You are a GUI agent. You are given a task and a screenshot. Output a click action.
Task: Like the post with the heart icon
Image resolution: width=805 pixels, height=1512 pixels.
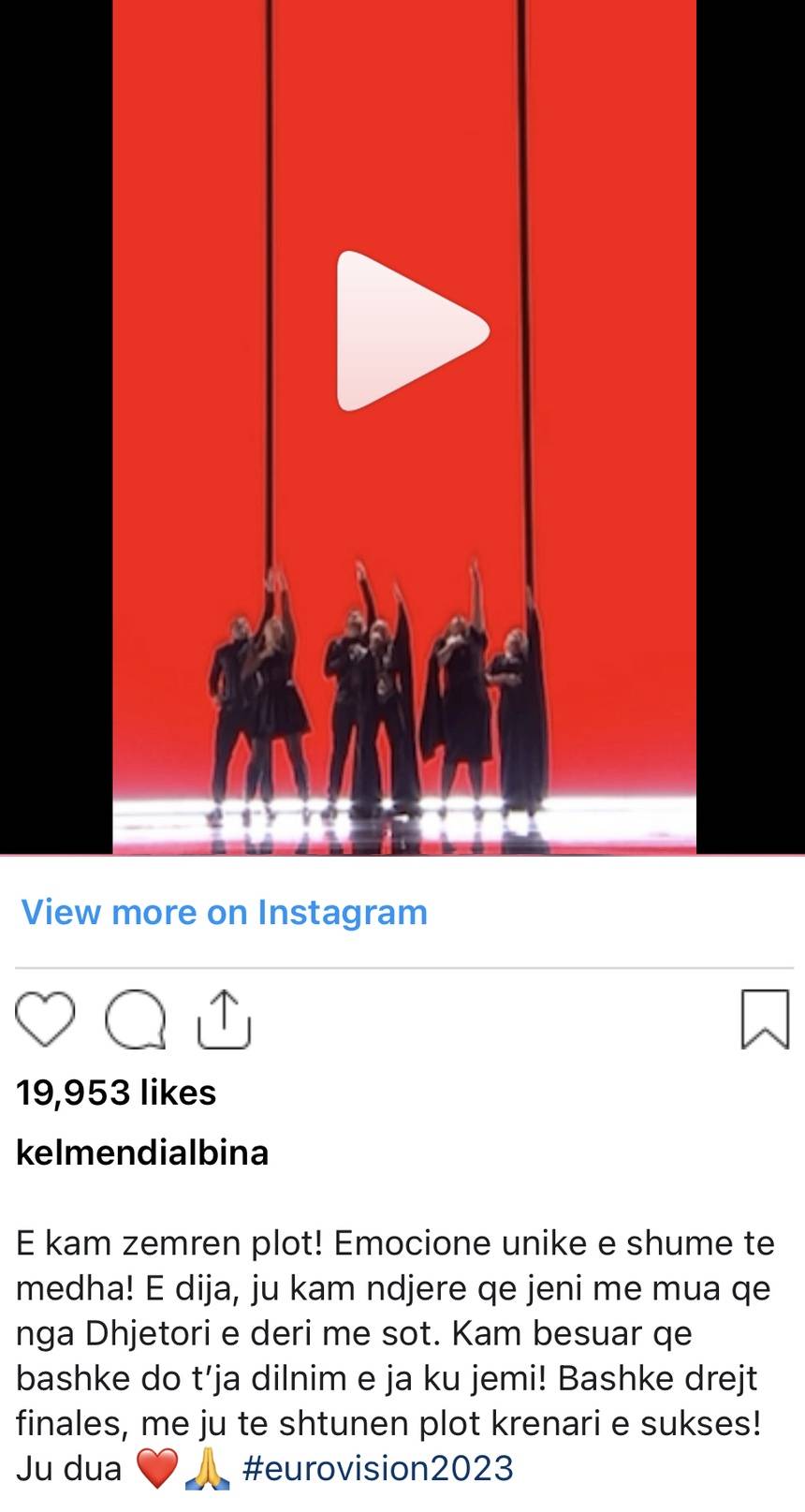pyautogui.click(x=45, y=1019)
